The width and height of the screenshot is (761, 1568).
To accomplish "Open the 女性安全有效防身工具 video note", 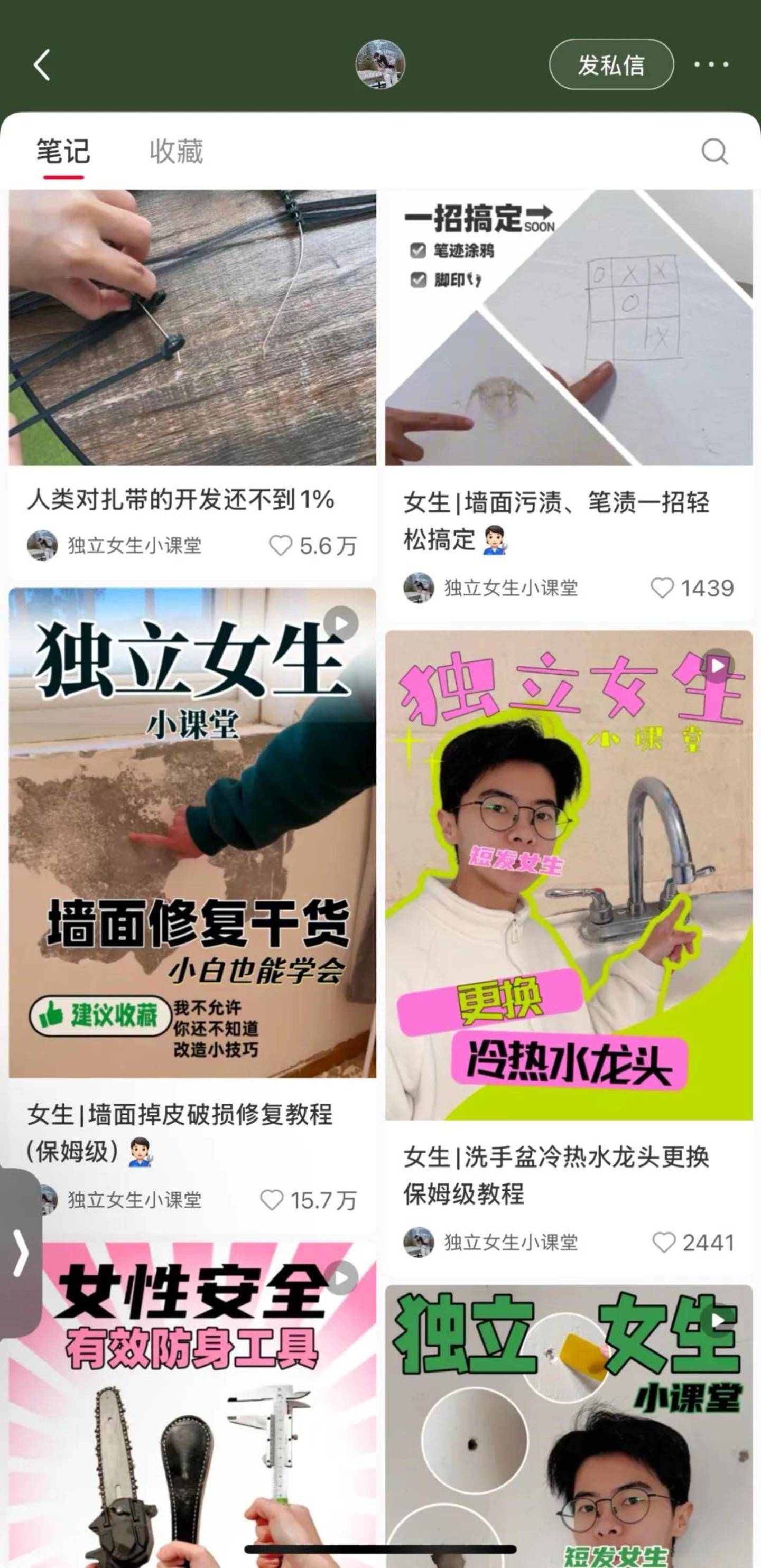I will tap(192, 1400).
